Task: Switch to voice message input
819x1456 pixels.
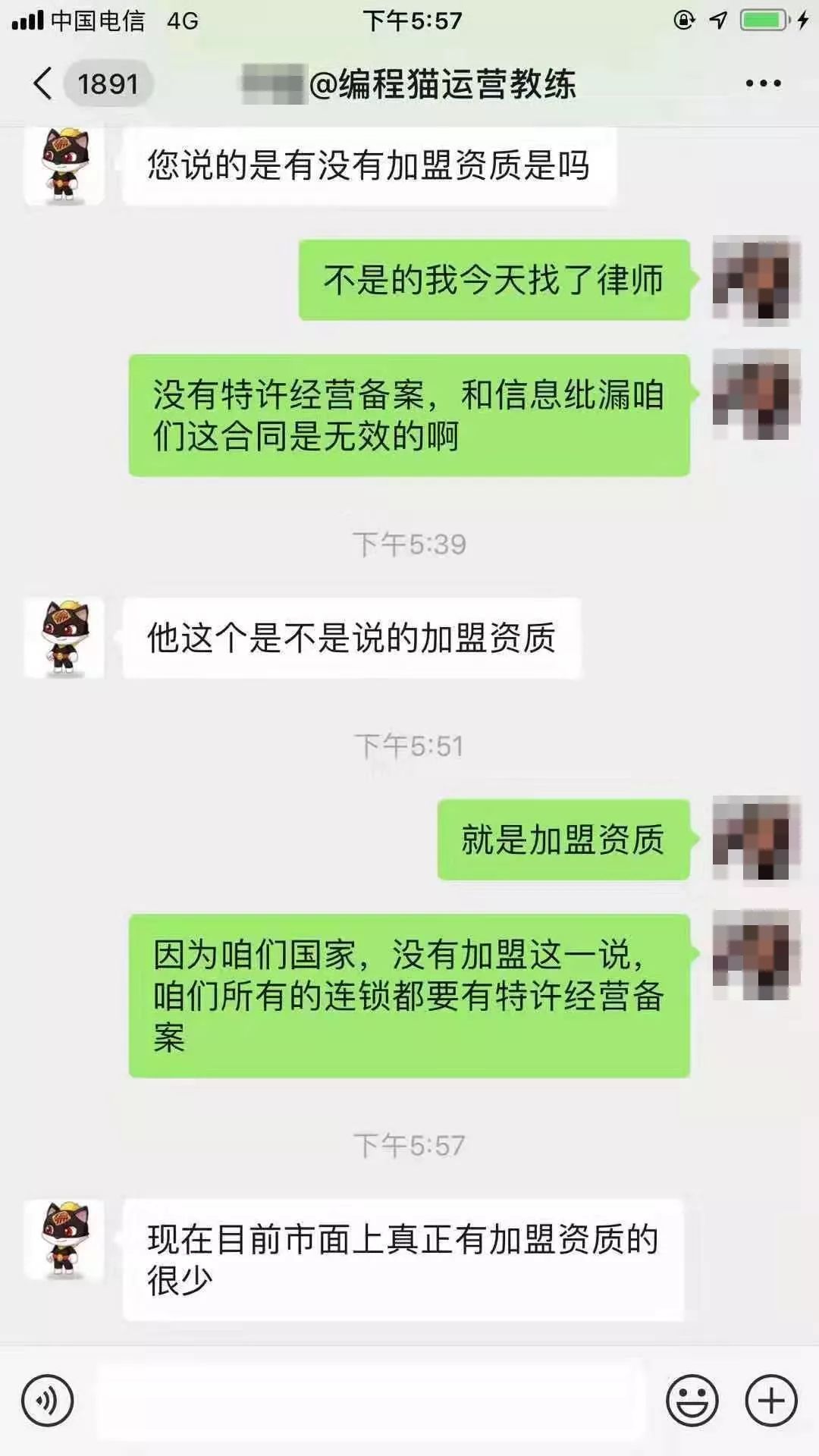Action: point(48,1400)
